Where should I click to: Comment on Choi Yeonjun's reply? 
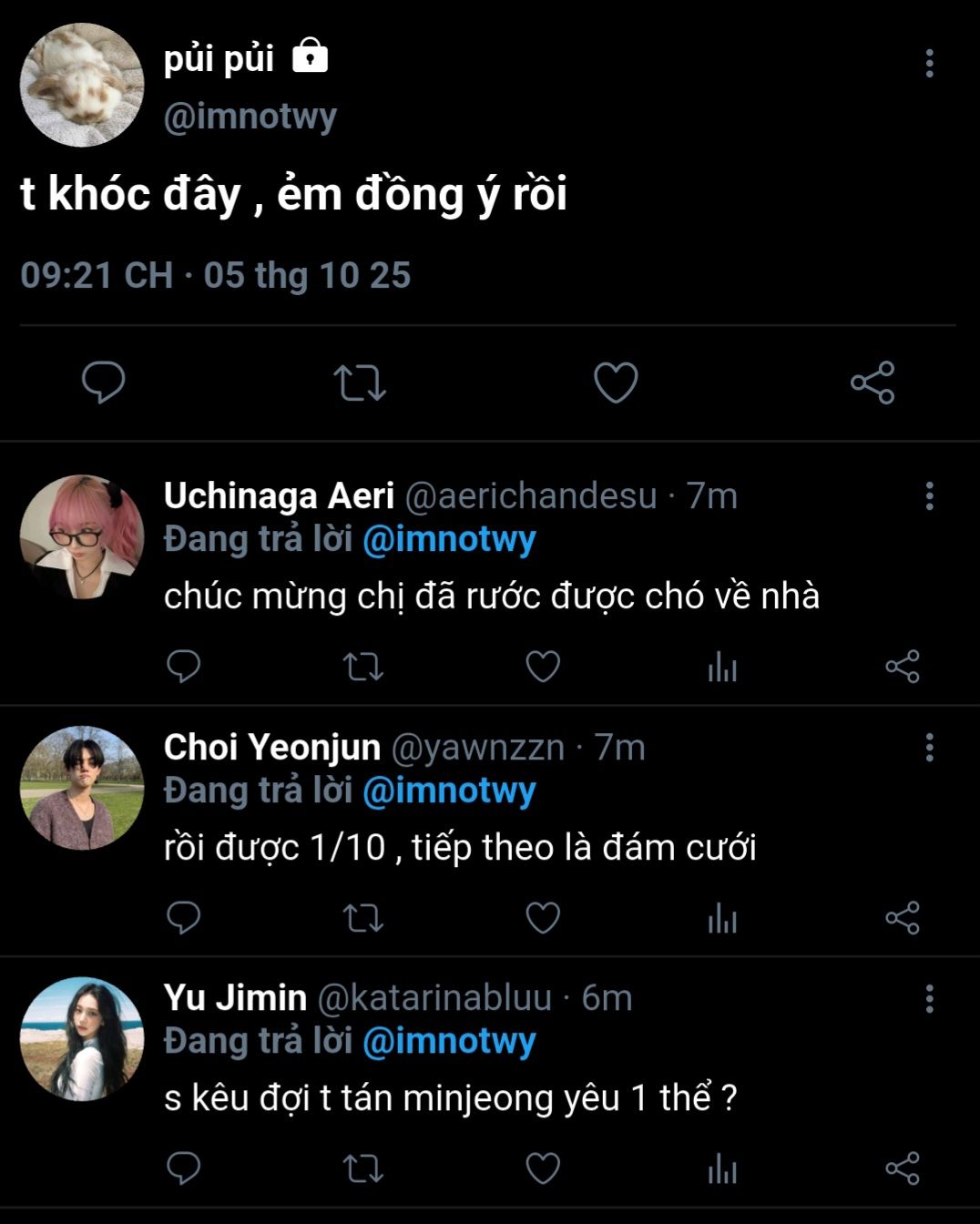[x=184, y=918]
